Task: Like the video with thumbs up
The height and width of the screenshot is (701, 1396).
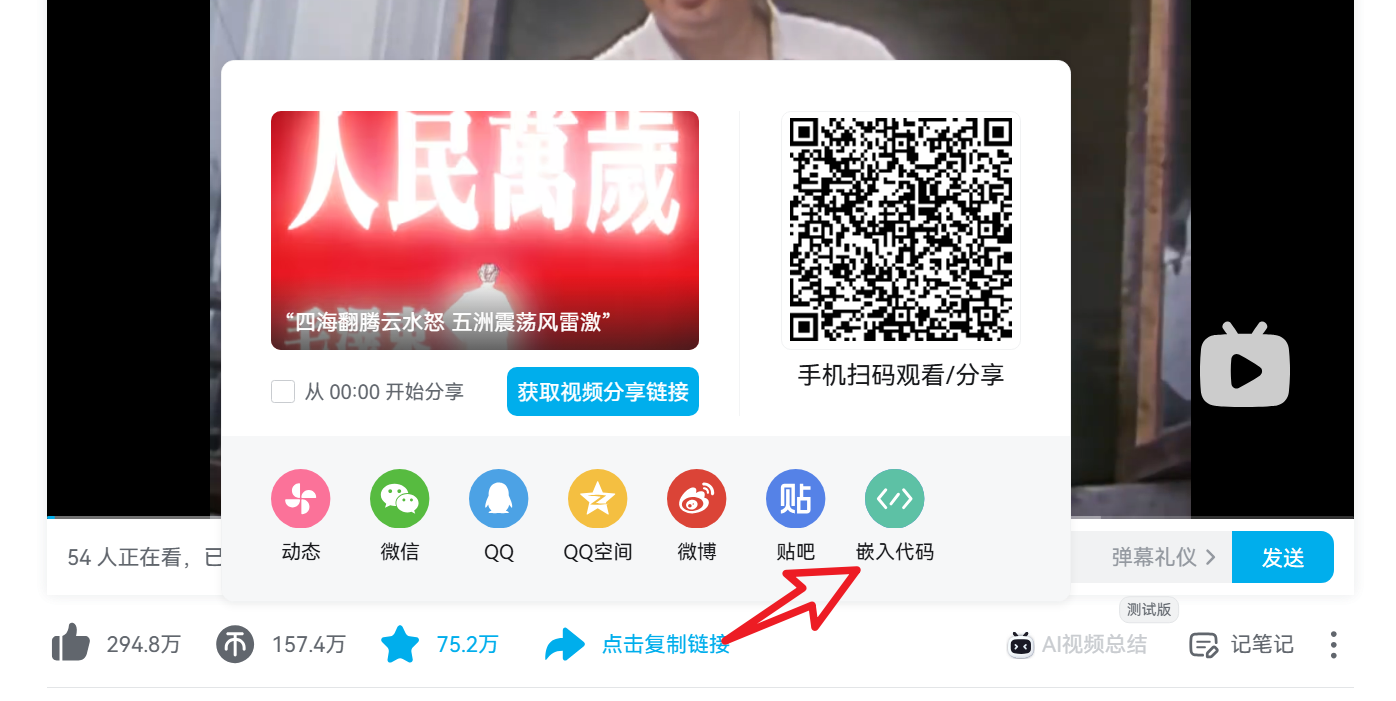Action: click(x=70, y=644)
